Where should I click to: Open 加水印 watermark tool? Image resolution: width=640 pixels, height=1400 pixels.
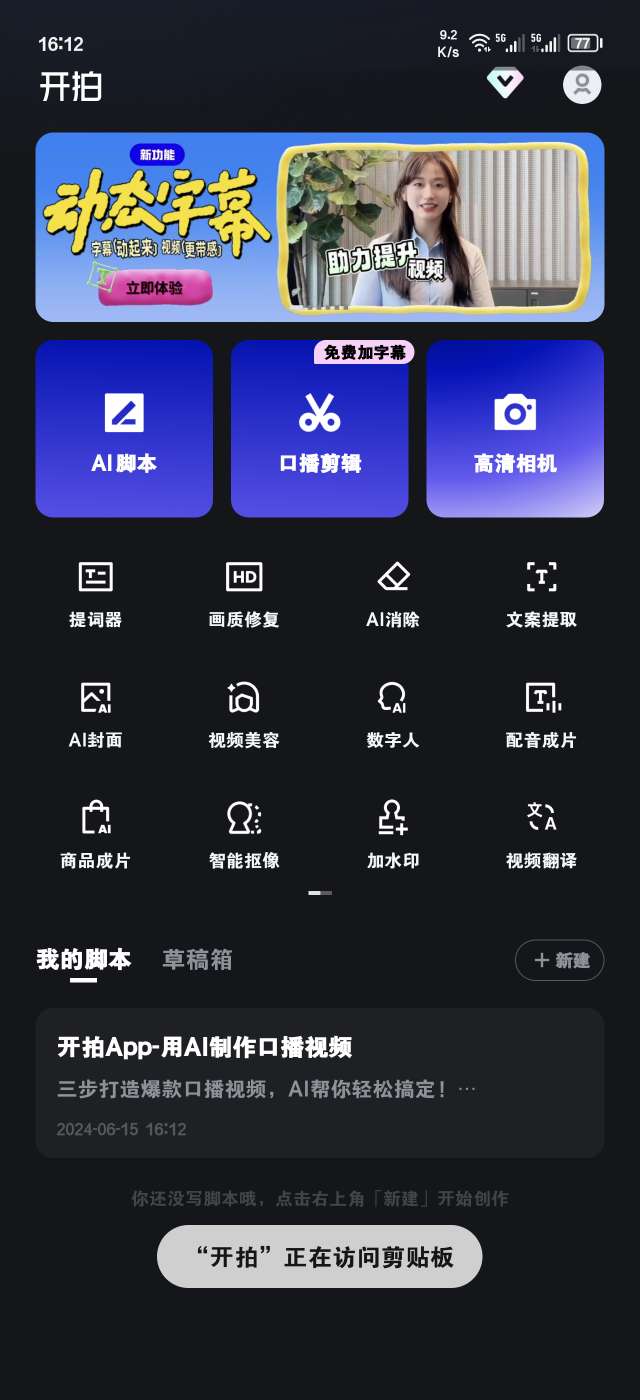[x=393, y=835]
